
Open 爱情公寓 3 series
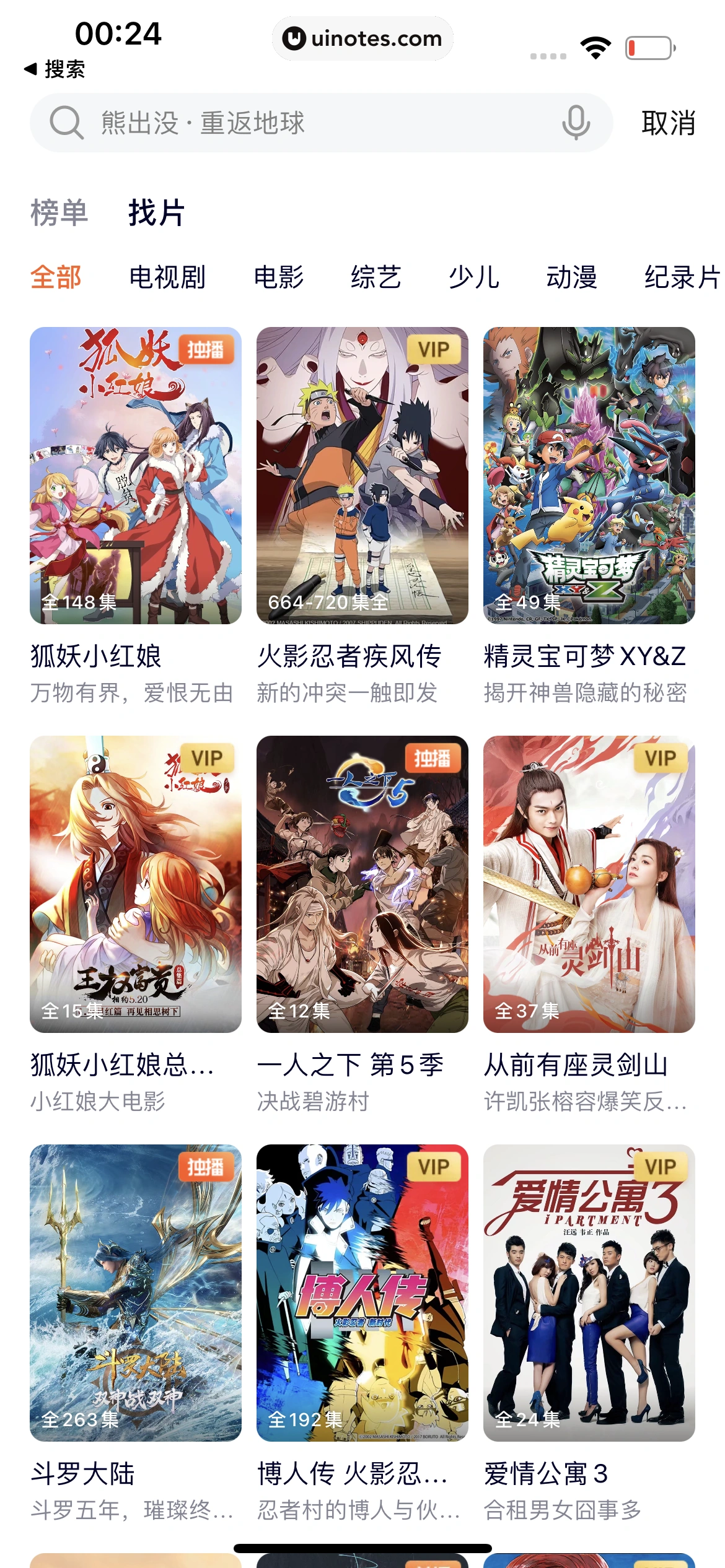(589, 1292)
